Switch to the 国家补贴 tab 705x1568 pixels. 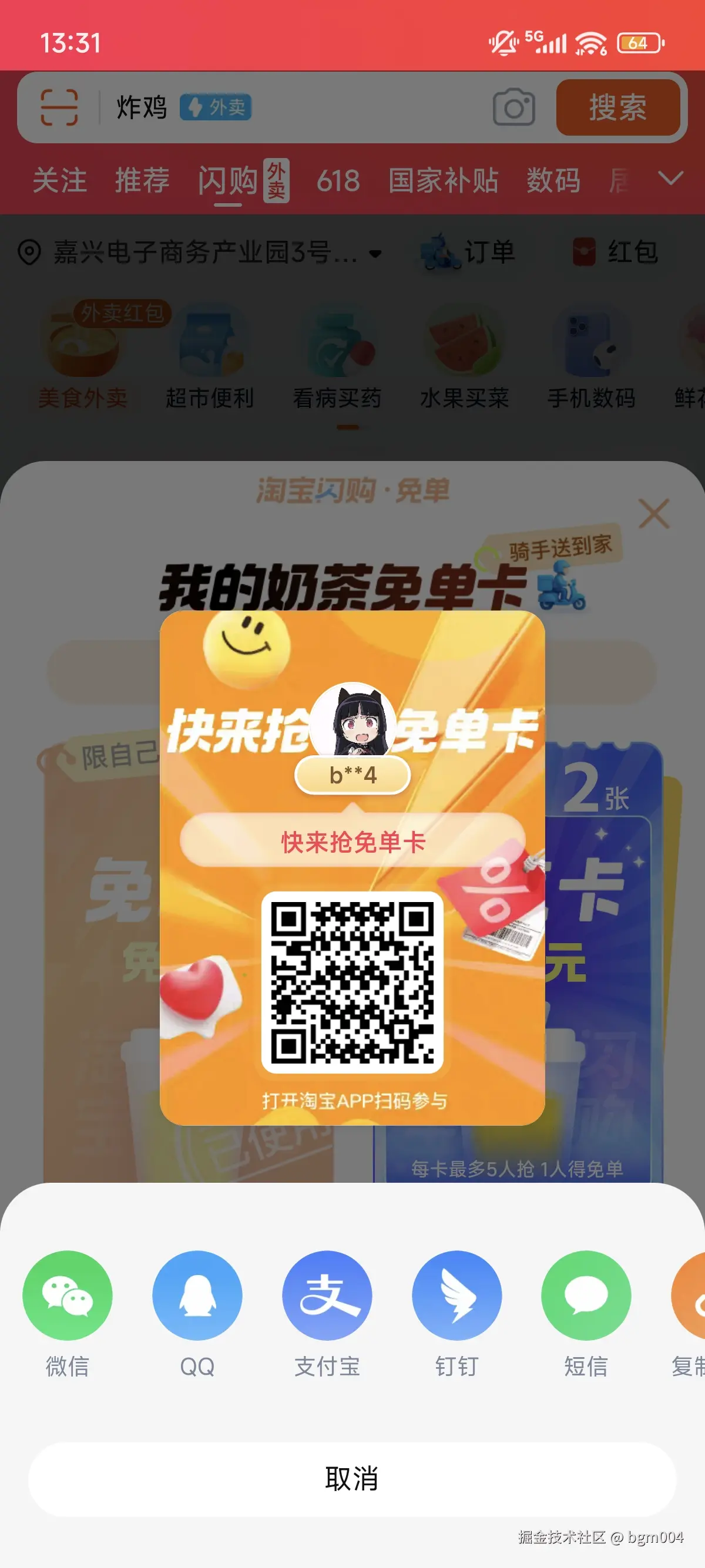tap(444, 181)
